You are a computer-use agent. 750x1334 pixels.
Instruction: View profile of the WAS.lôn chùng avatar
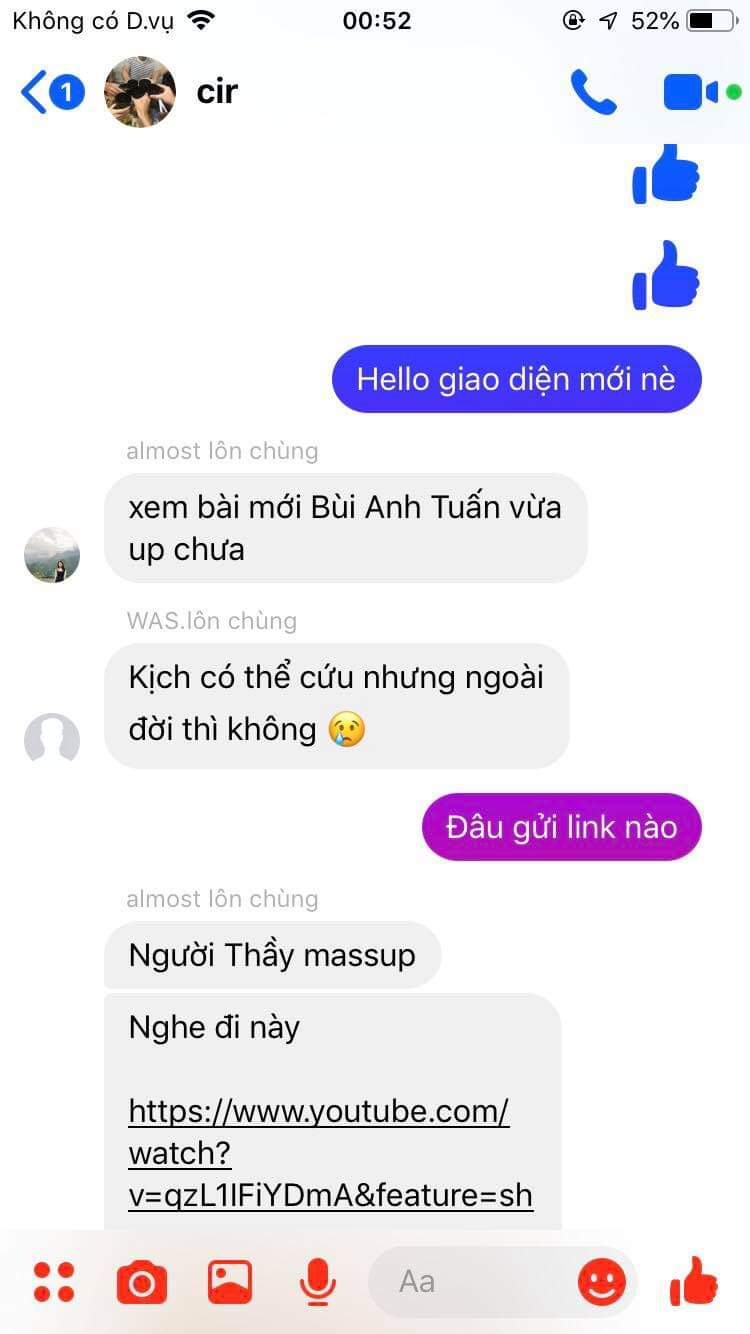tap(52, 741)
